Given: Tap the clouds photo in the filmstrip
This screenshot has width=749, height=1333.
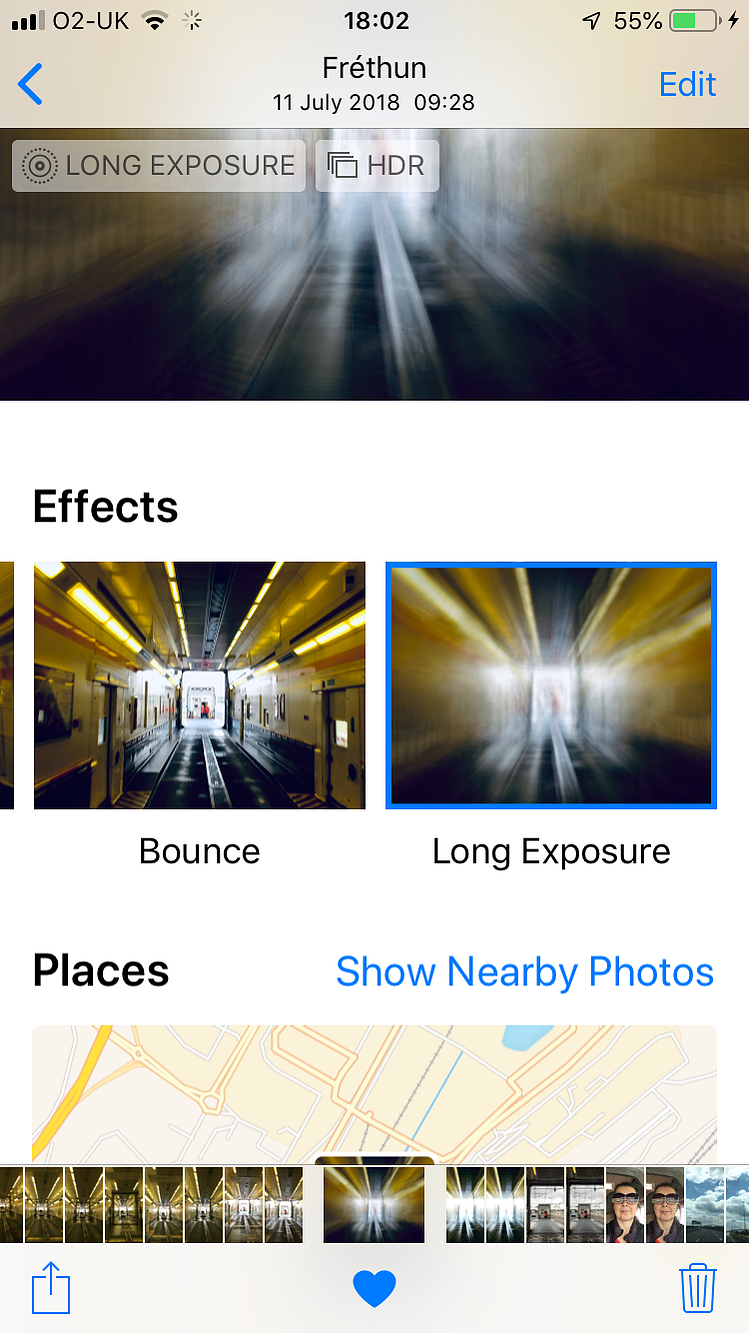Looking at the screenshot, I should point(704,1204).
